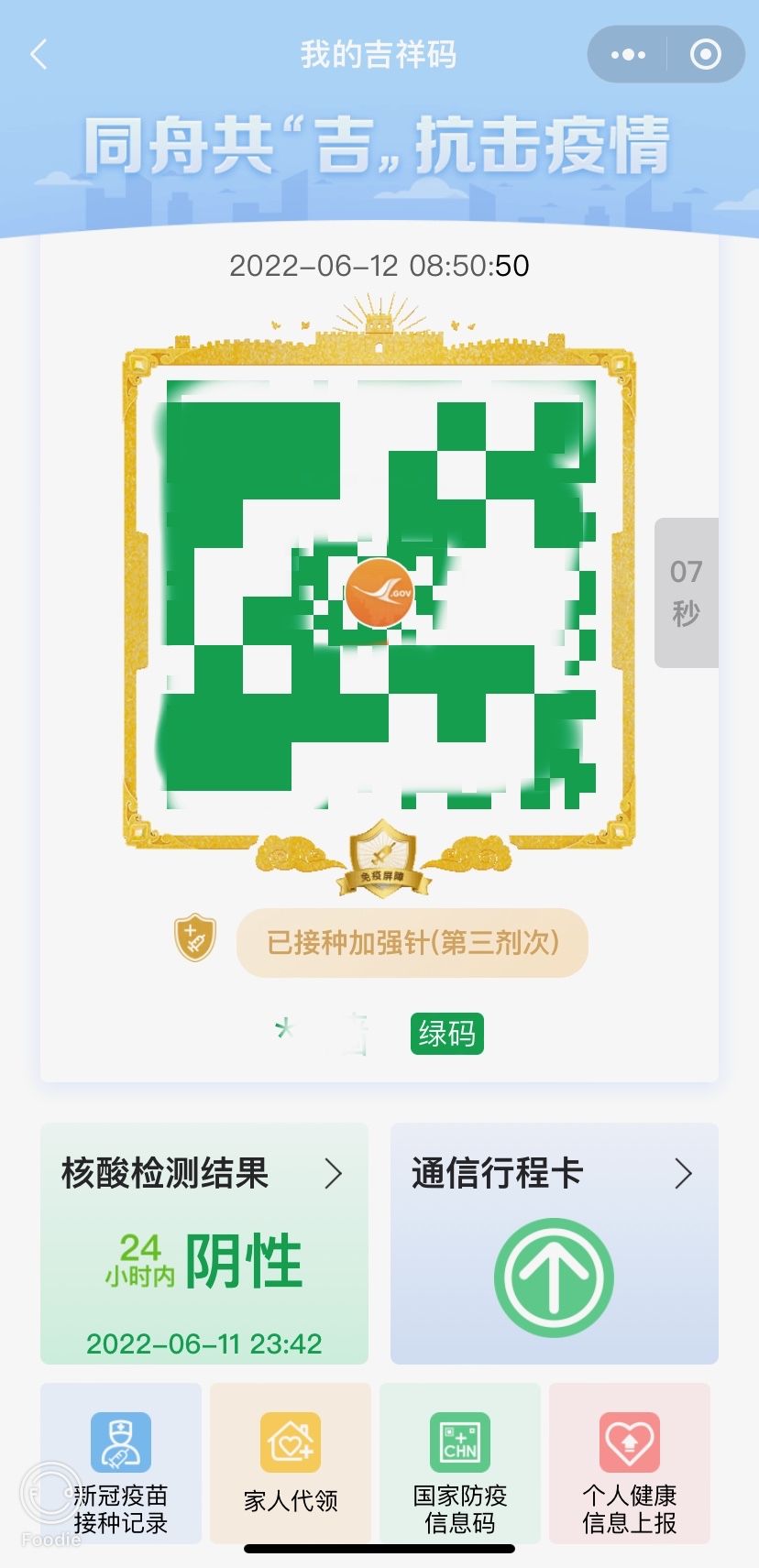Open the mini program more-options menu

pyautogui.click(x=628, y=55)
